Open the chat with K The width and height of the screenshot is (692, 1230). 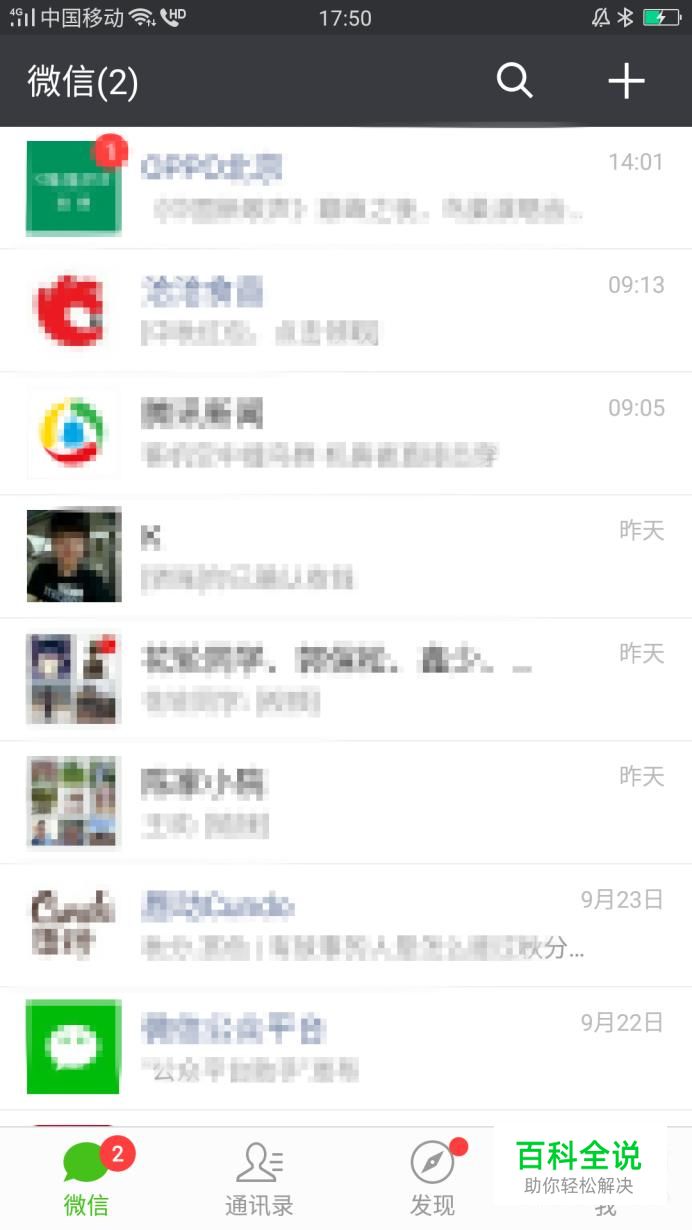coord(346,556)
